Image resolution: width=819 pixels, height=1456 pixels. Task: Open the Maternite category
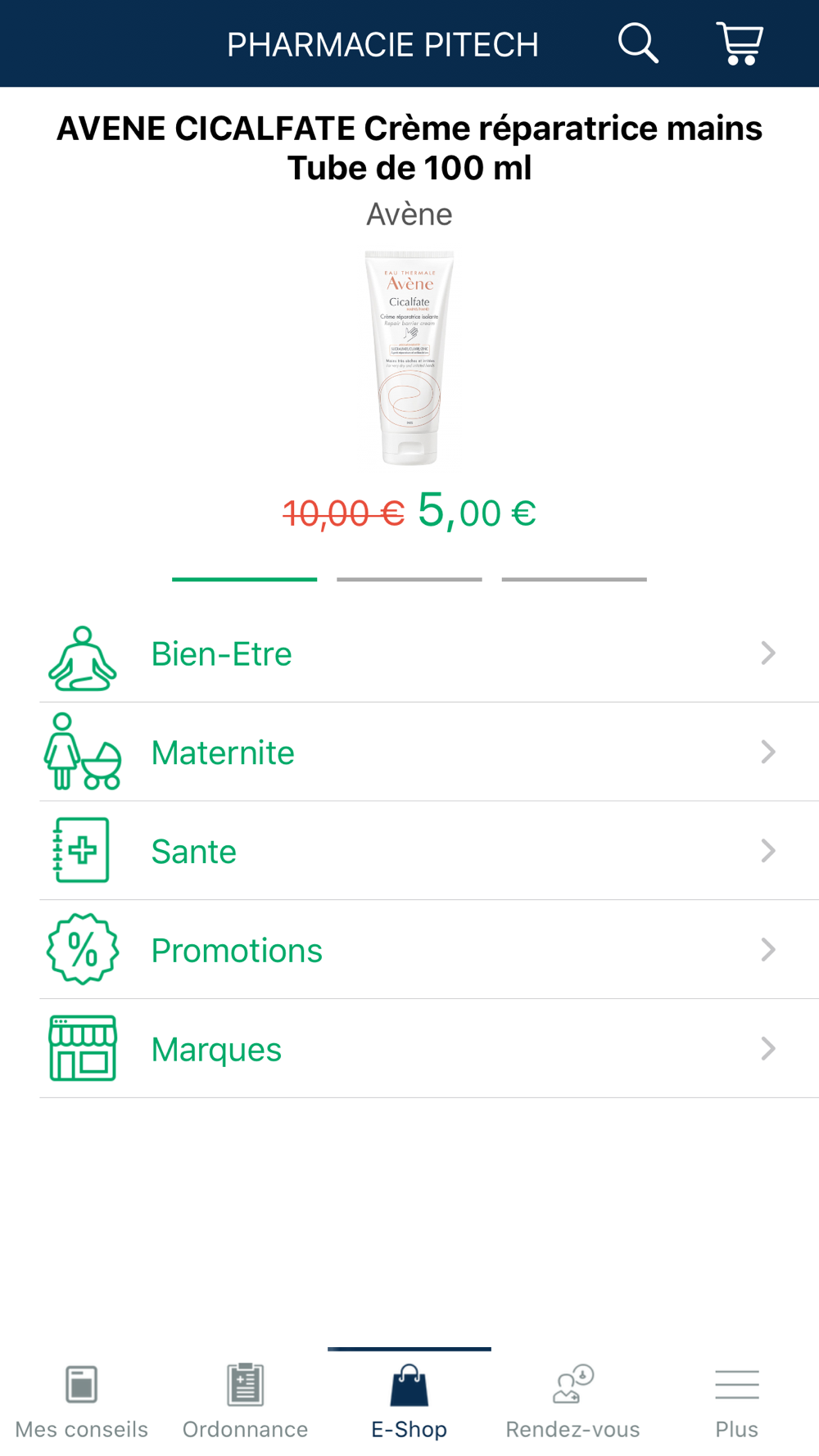(x=409, y=752)
